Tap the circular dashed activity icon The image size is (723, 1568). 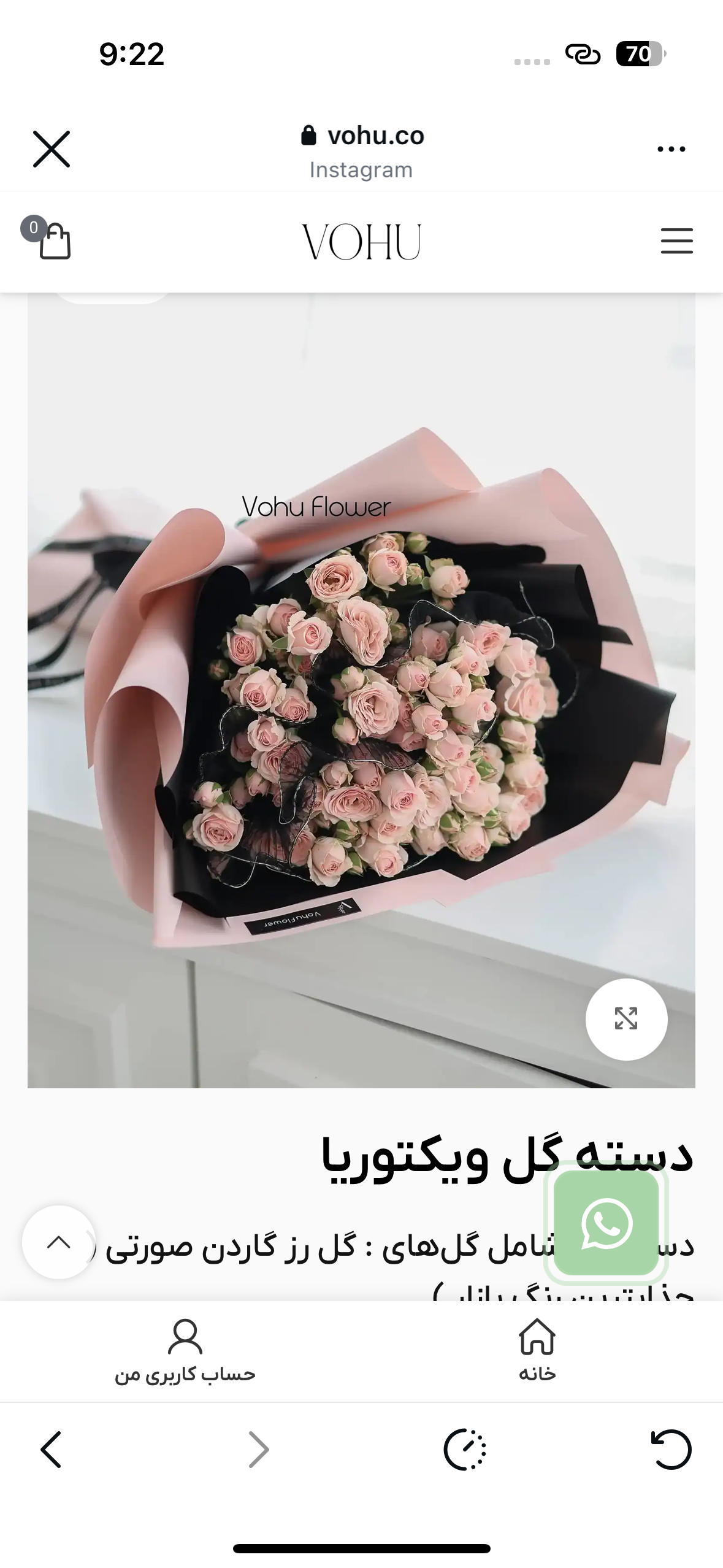[x=465, y=1450]
